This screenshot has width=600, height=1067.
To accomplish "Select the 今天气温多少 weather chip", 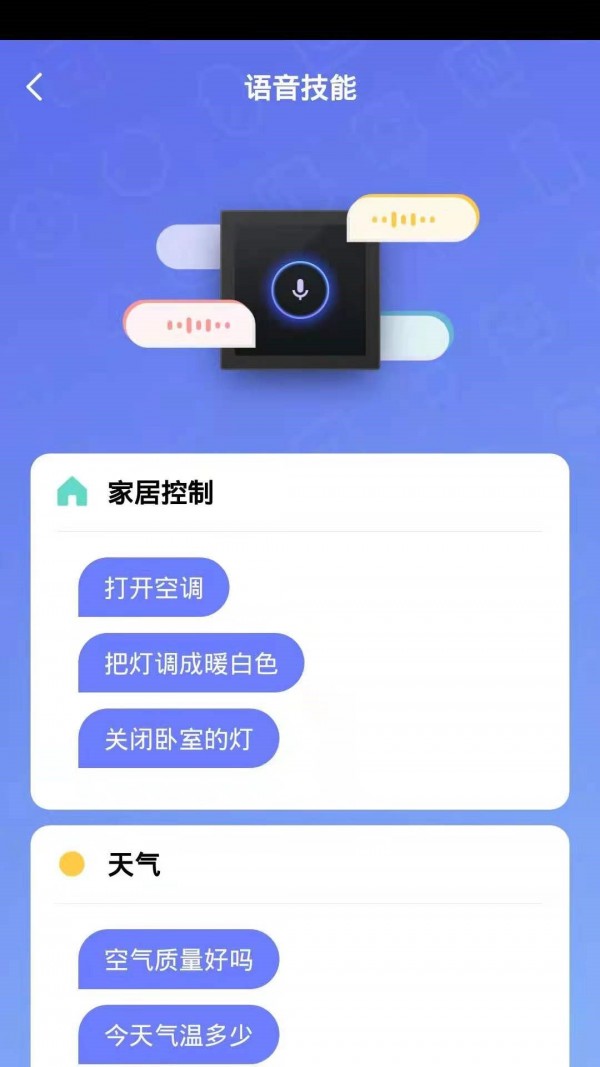I will [179, 1035].
